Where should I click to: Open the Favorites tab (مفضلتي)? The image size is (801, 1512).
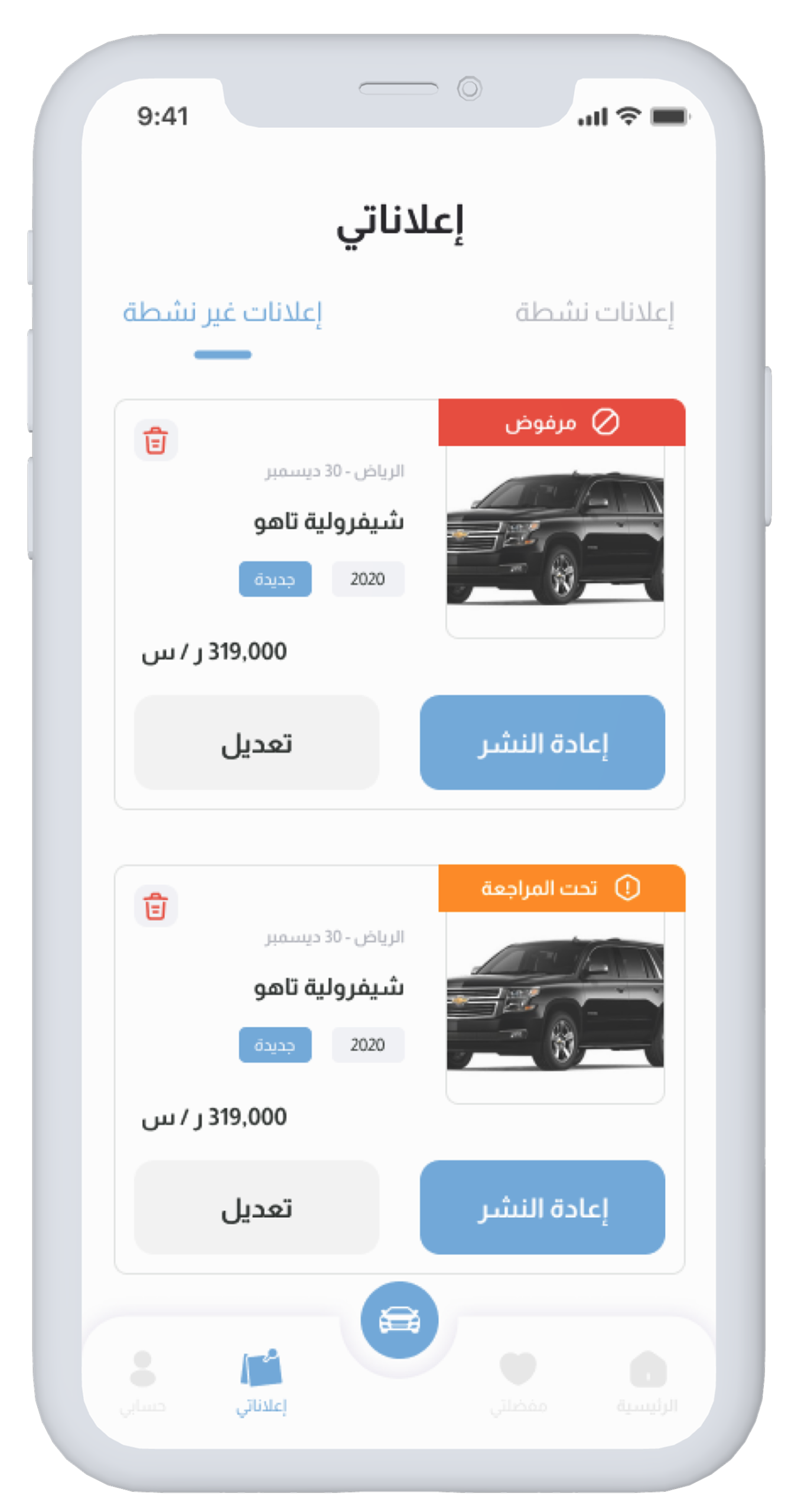tap(518, 1381)
